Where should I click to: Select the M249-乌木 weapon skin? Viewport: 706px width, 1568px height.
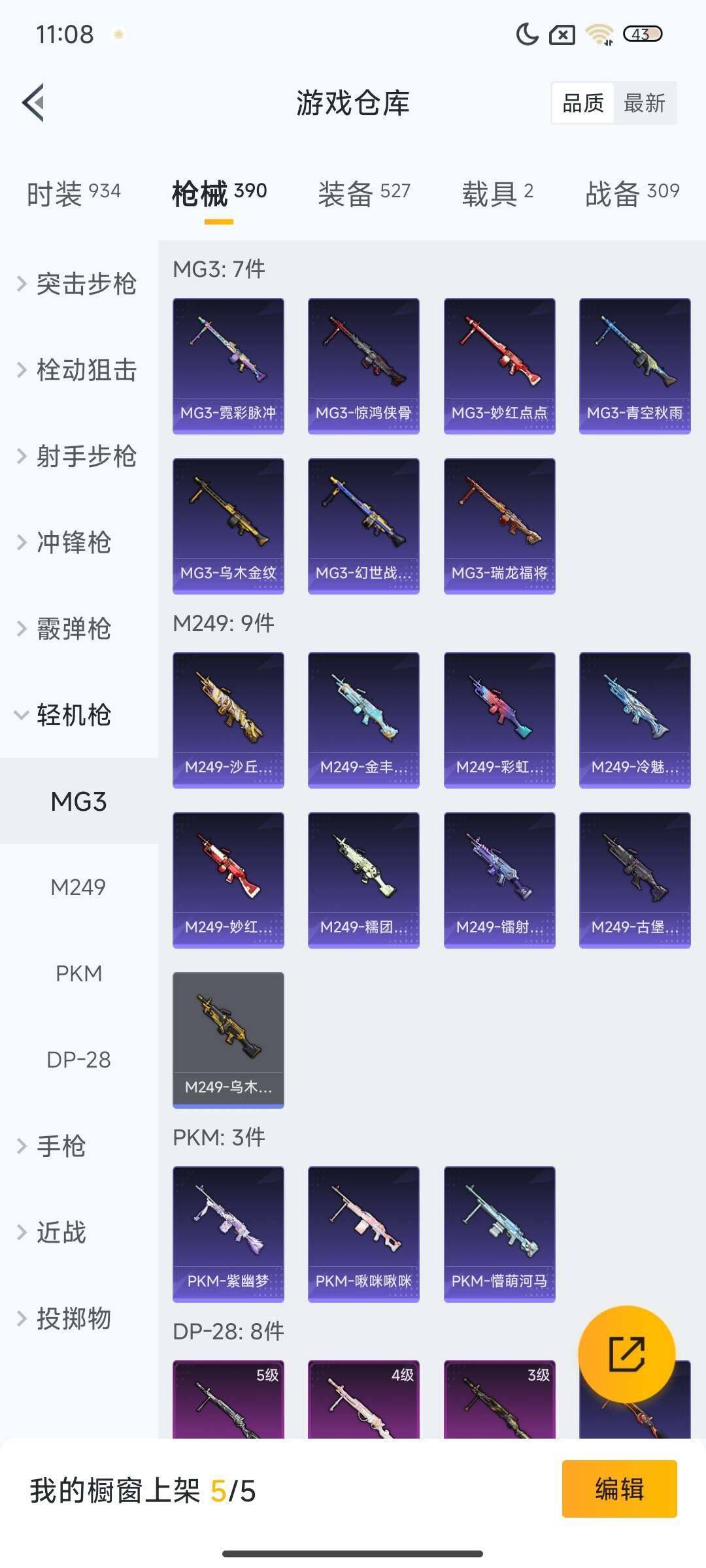click(x=228, y=1039)
